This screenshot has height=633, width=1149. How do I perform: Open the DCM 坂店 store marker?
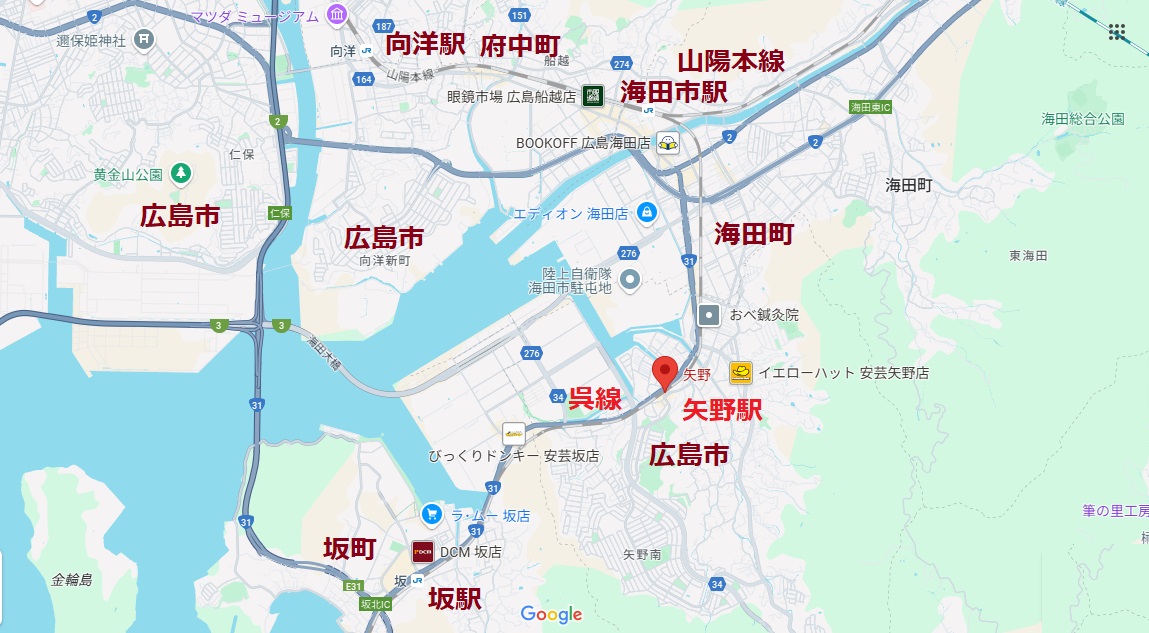pyautogui.click(x=423, y=551)
